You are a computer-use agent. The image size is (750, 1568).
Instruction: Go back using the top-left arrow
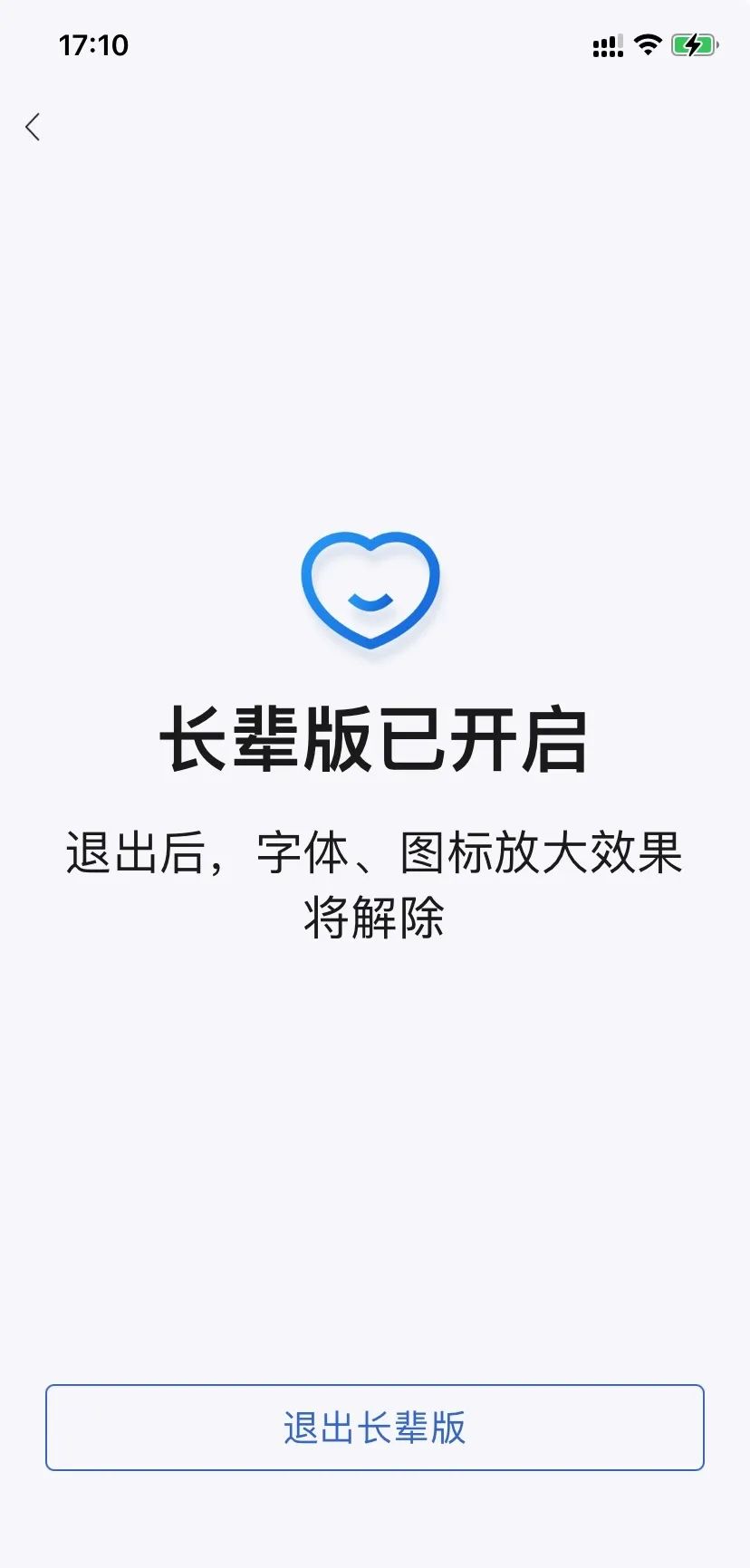point(34,127)
